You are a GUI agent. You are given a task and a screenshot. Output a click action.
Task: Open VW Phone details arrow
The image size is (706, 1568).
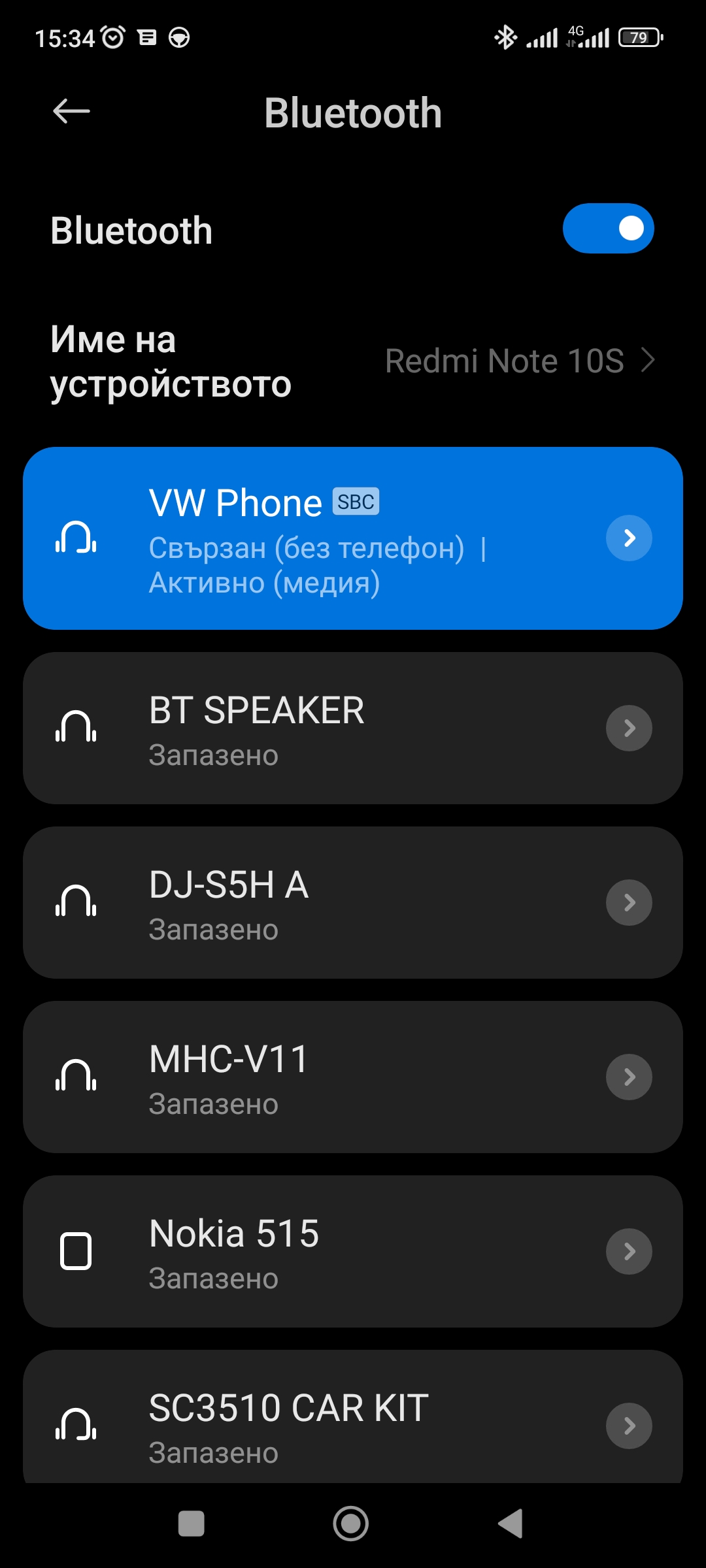629,538
